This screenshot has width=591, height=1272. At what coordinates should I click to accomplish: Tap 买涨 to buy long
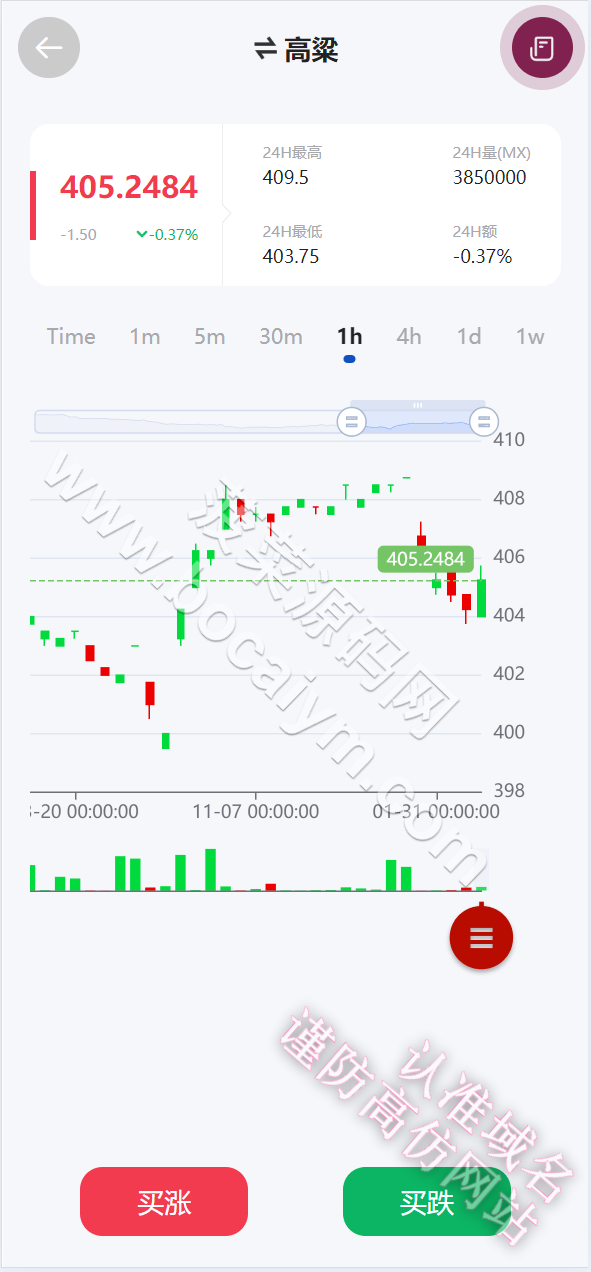[x=164, y=1202]
